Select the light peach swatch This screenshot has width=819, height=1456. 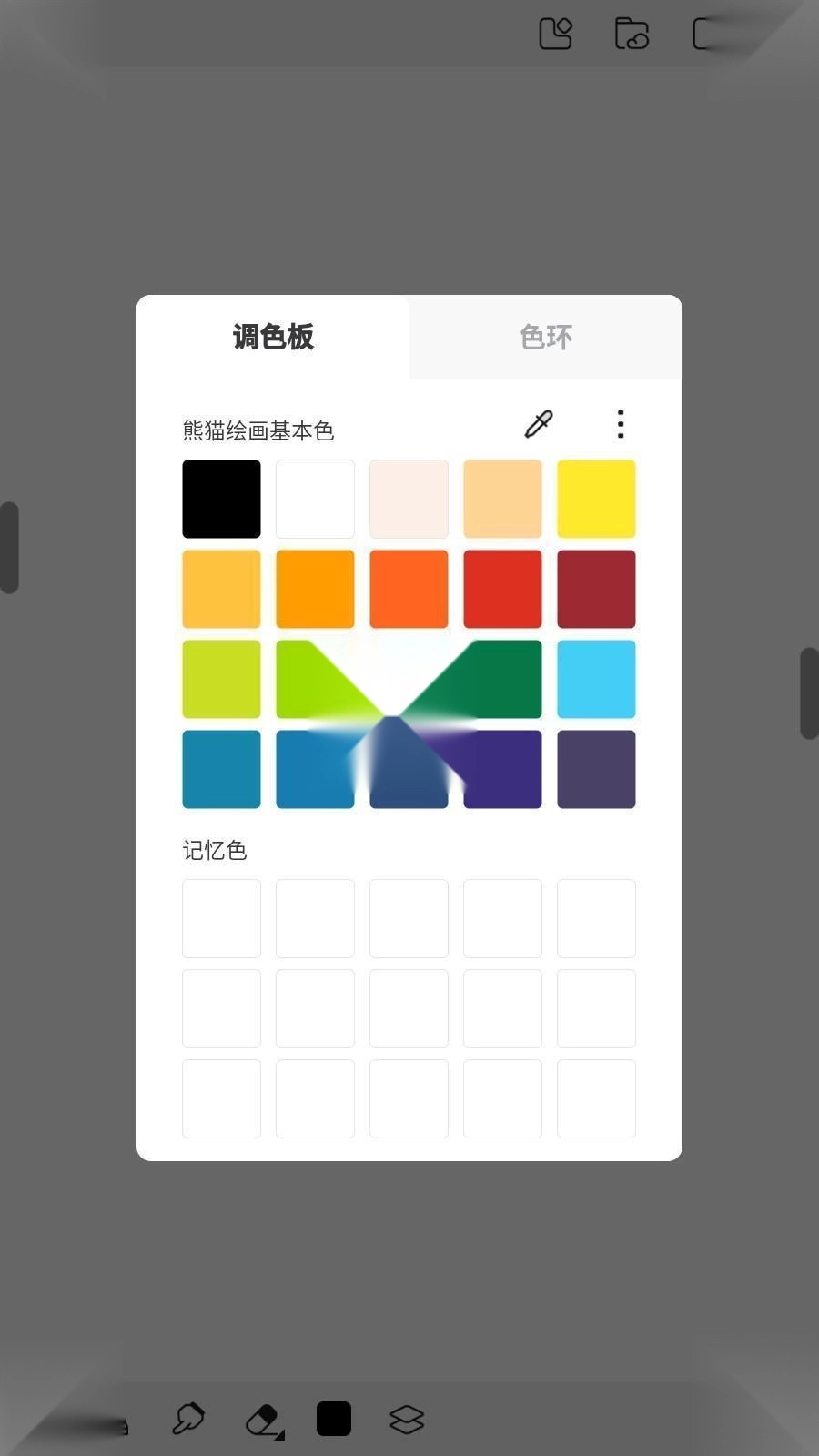tap(502, 499)
